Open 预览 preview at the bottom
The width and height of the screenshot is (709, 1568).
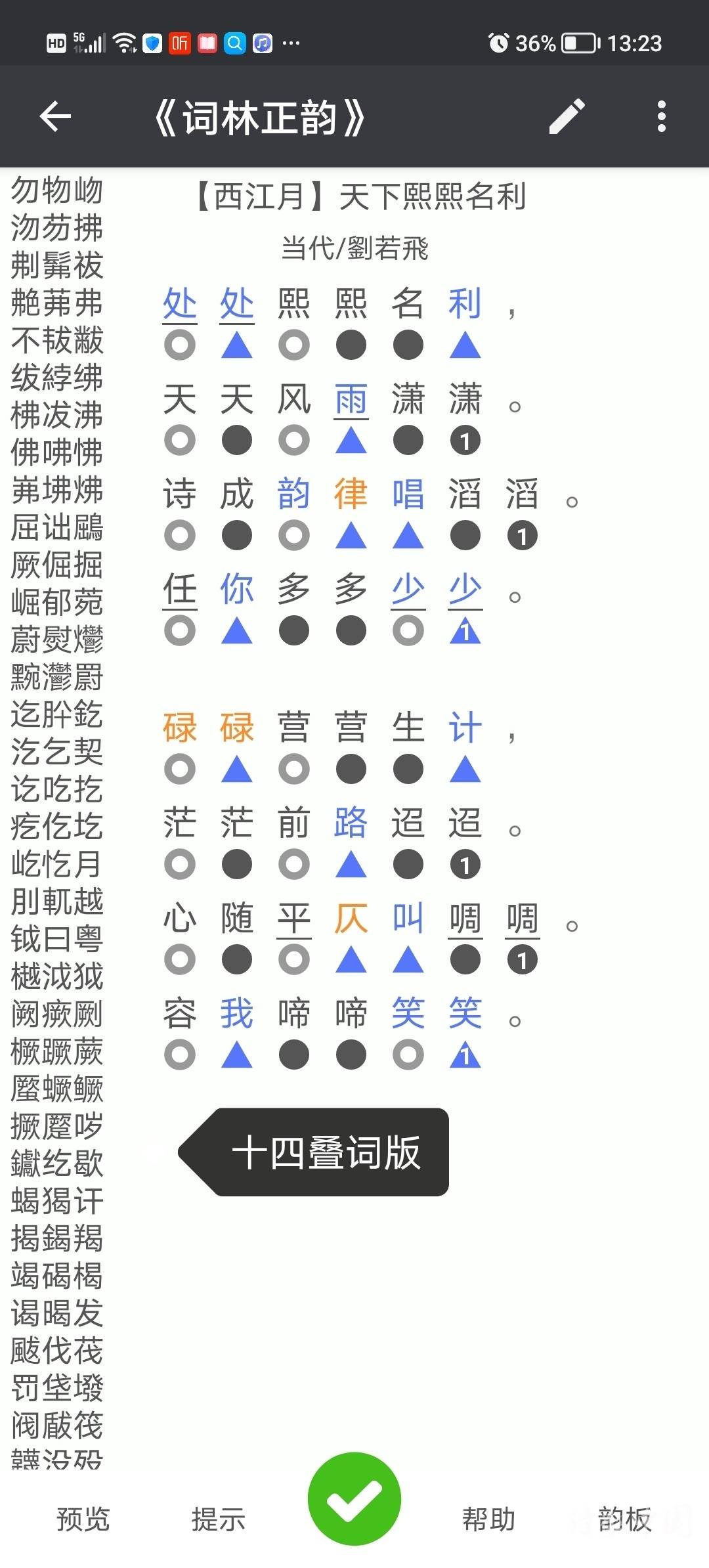[83, 1519]
